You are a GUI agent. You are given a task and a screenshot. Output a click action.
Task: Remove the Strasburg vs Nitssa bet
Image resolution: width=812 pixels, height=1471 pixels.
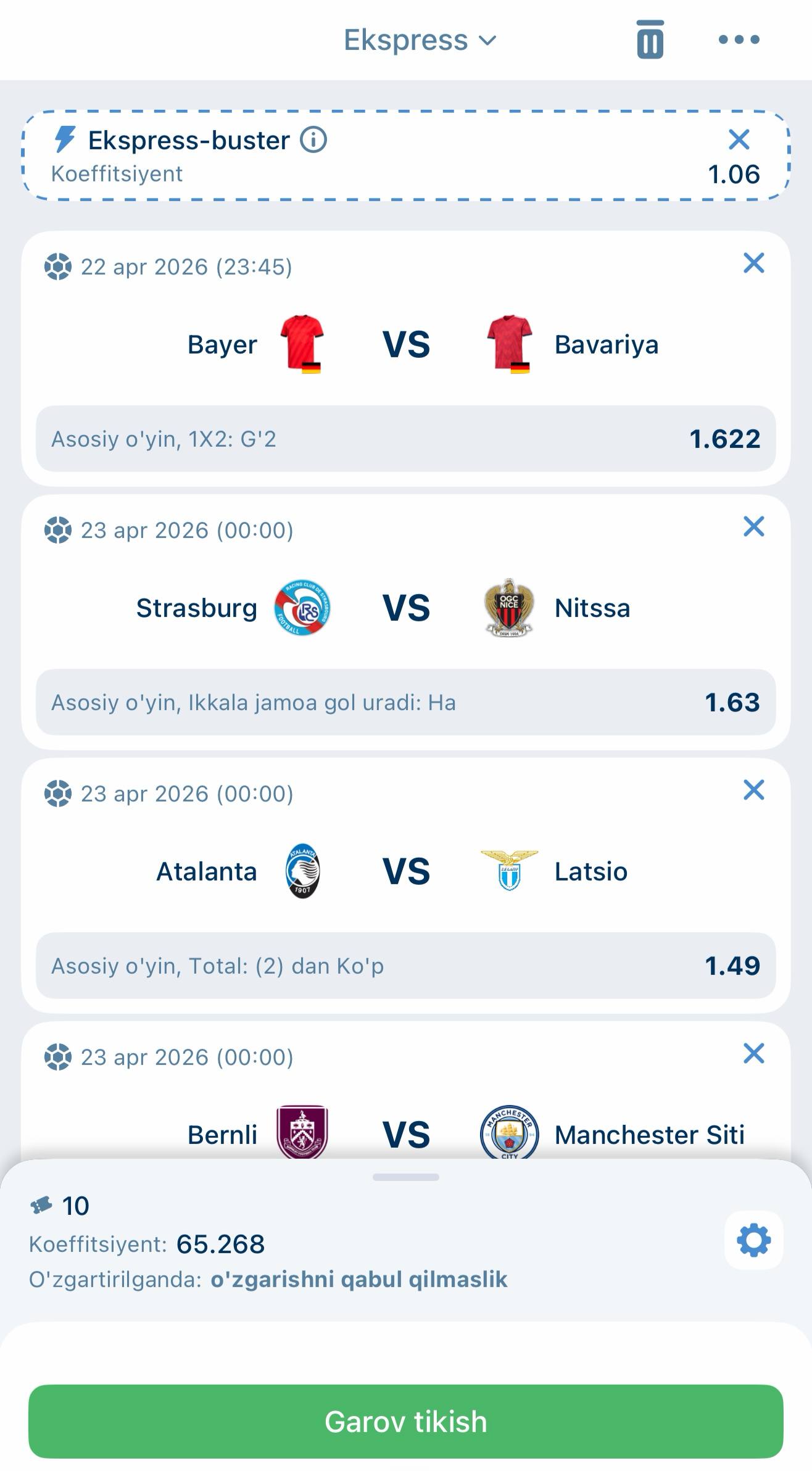pyautogui.click(x=753, y=527)
